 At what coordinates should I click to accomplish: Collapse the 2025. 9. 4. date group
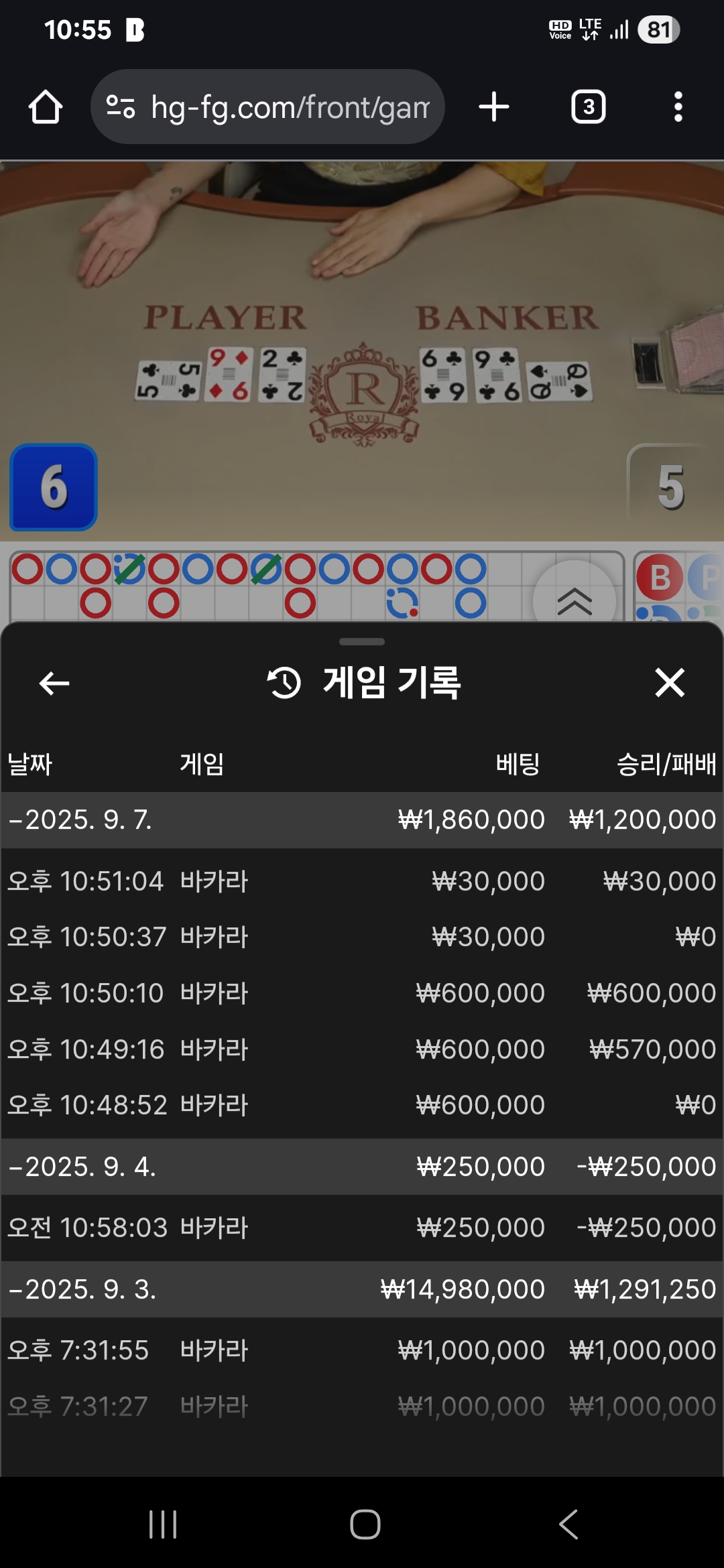tap(80, 1167)
